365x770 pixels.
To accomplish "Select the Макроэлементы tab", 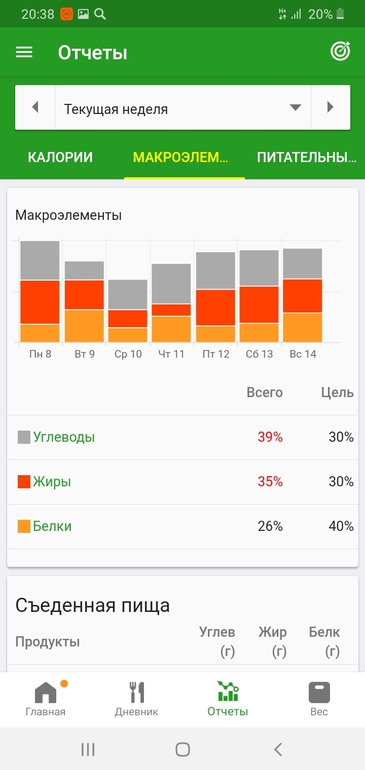I will (x=182, y=158).
